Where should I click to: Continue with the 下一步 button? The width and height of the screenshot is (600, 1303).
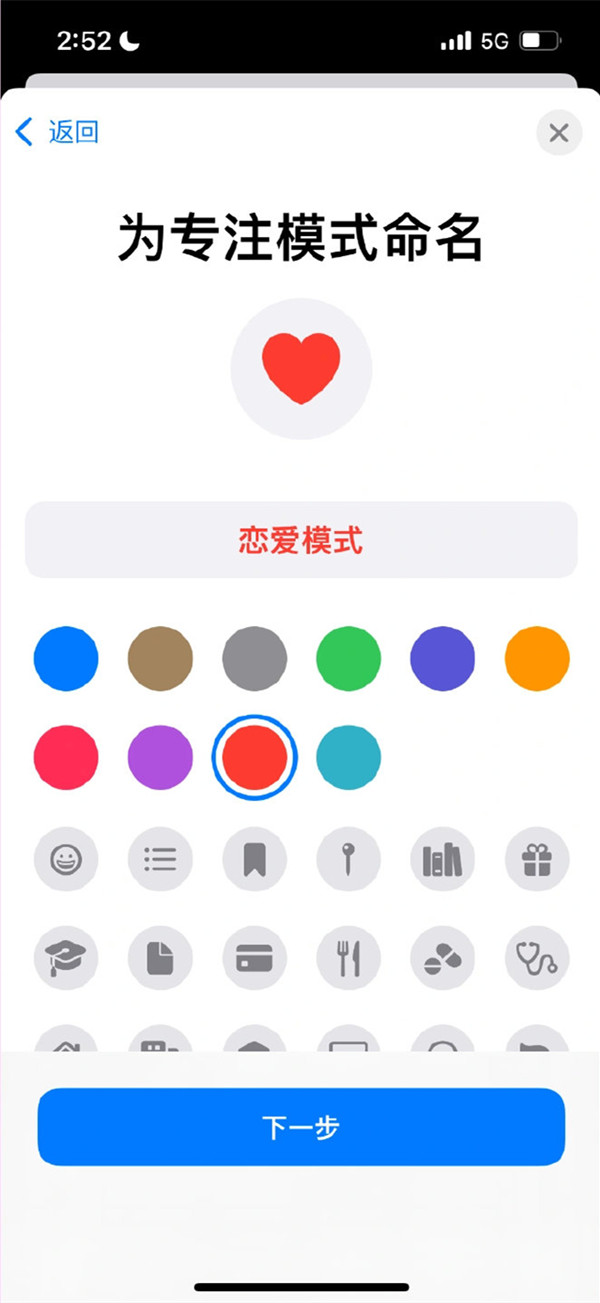pos(301,1127)
